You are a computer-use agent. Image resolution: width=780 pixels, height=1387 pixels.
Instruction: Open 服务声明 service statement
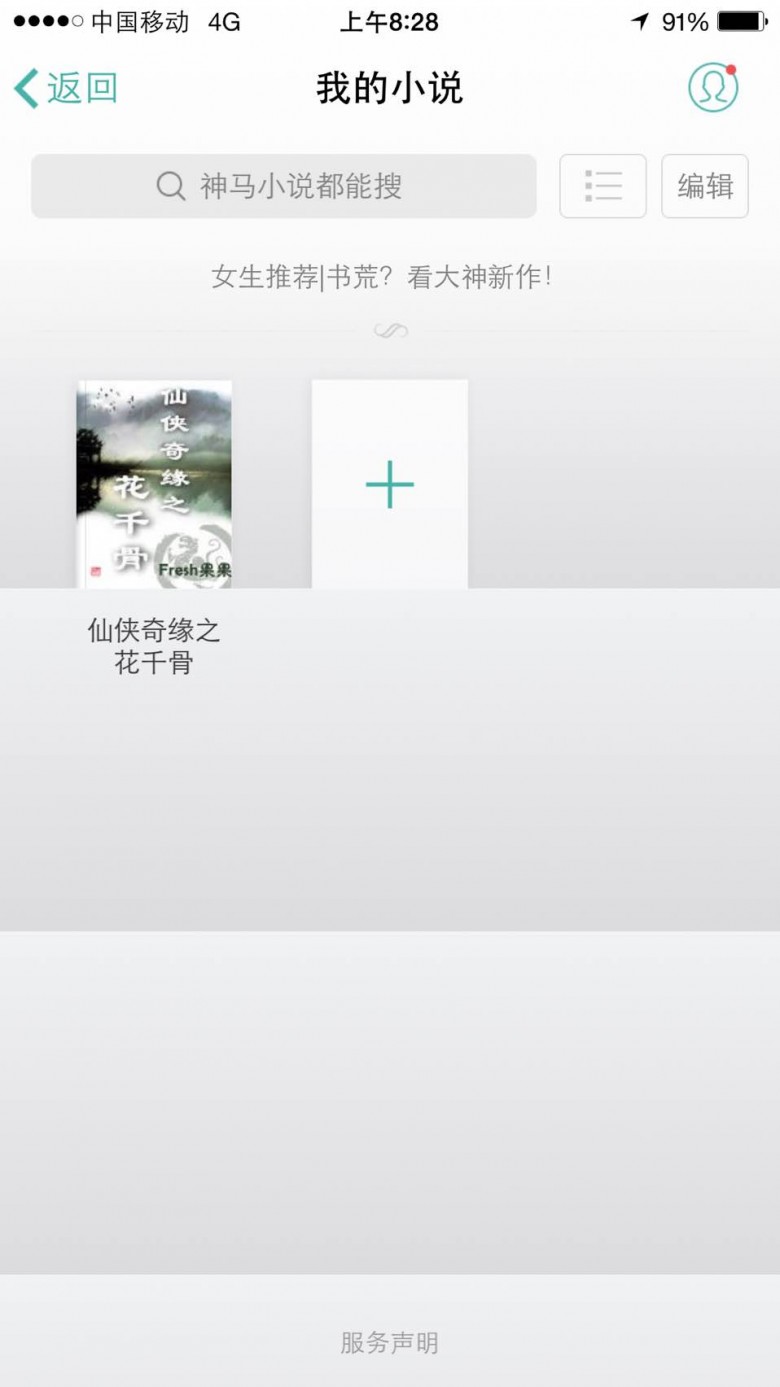[390, 1342]
